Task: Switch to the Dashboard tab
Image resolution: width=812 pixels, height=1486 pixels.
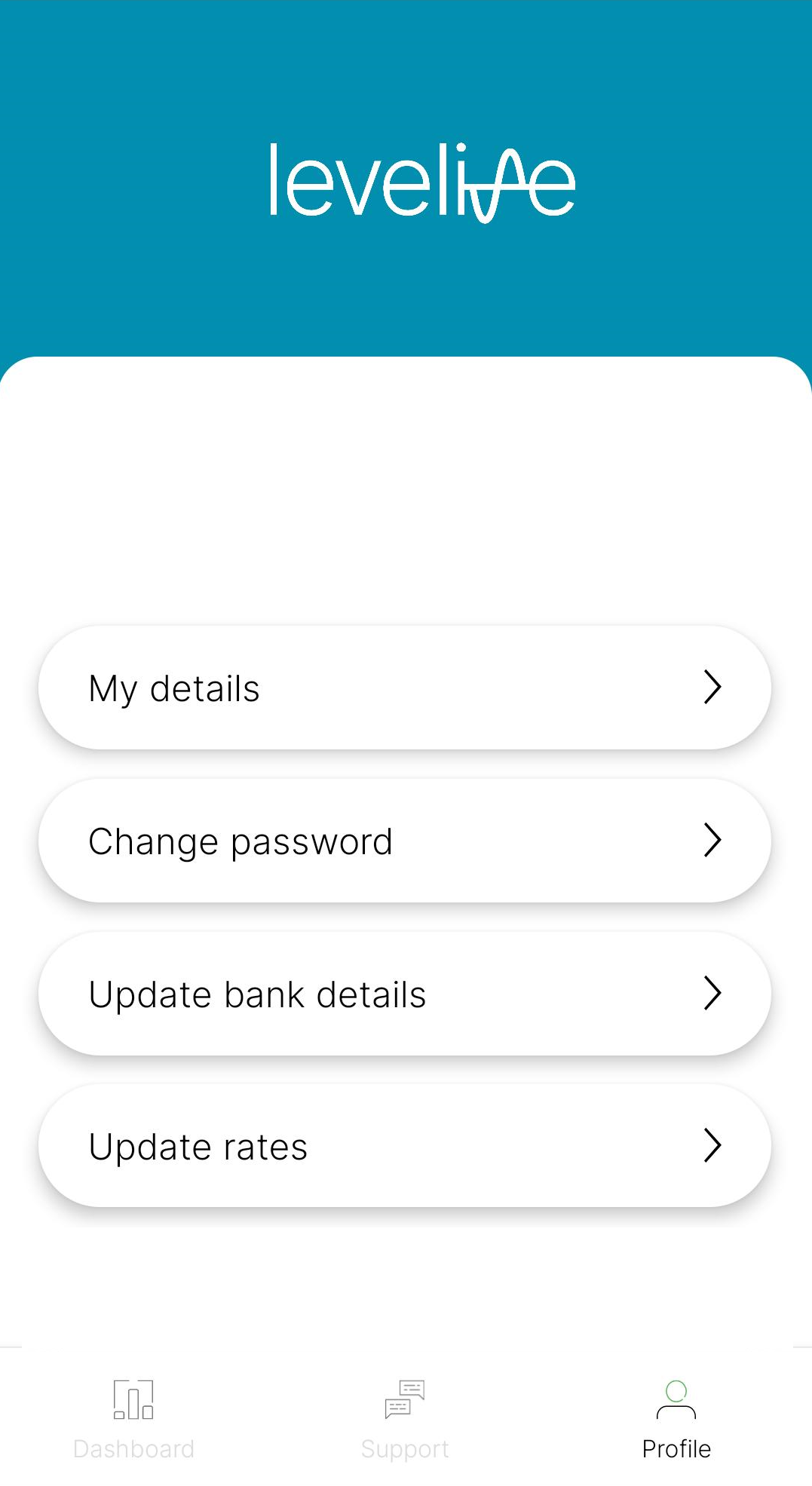Action: (x=133, y=1420)
